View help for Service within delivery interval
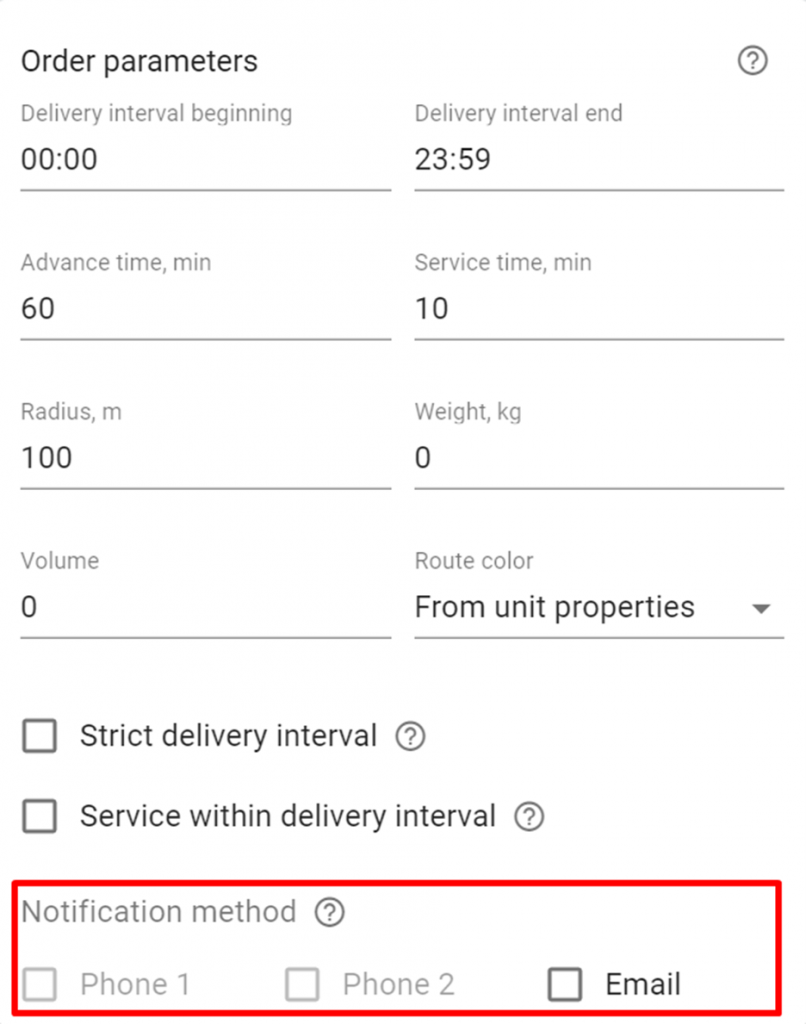The height and width of the screenshot is (1024, 806). coord(529,817)
